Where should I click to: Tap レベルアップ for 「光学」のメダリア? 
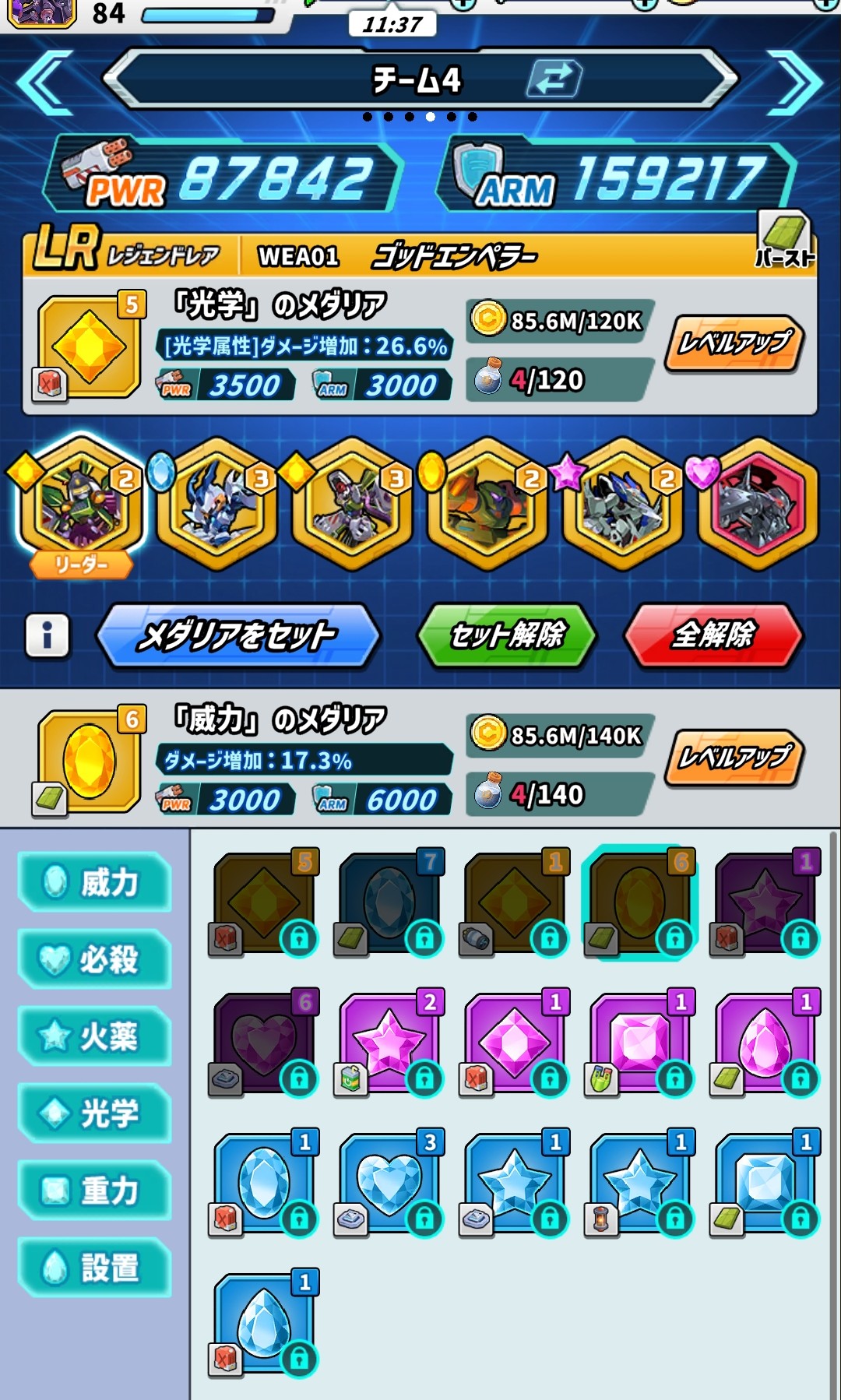pos(734,343)
